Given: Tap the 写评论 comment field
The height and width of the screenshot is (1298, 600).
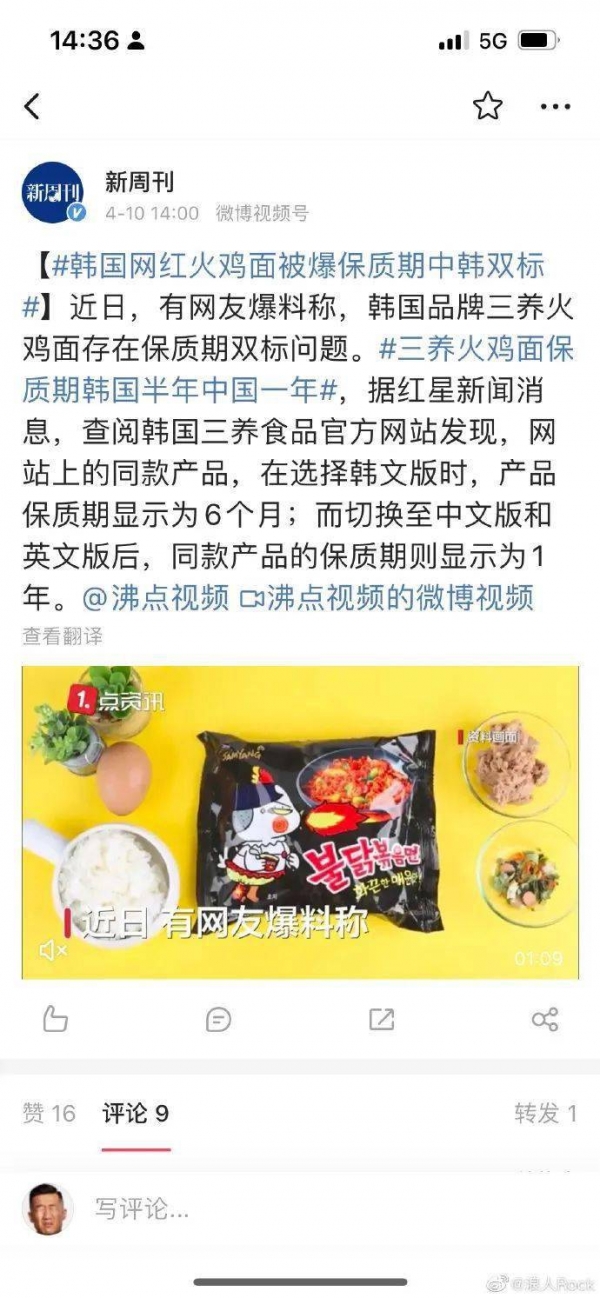Looking at the screenshot, I should tap(300, 1209).
